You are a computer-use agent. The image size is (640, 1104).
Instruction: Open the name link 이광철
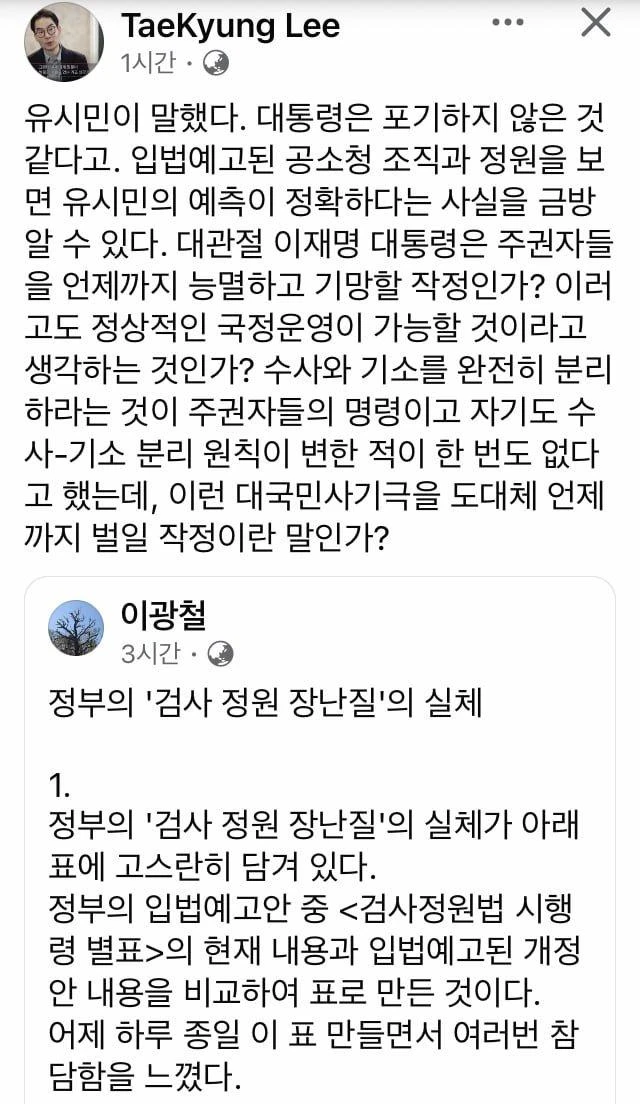click(163, 616)
